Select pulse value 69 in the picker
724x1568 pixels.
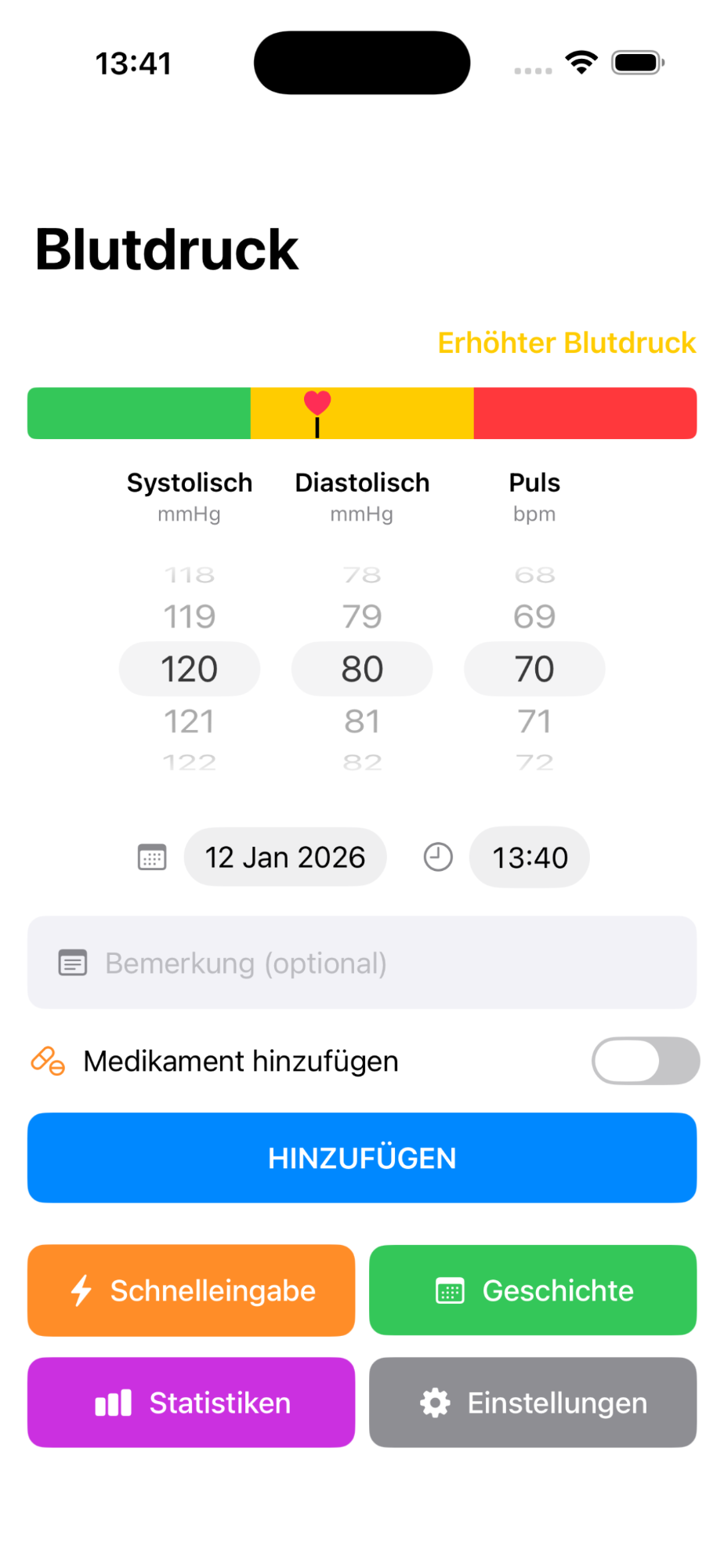click(534, 616)
